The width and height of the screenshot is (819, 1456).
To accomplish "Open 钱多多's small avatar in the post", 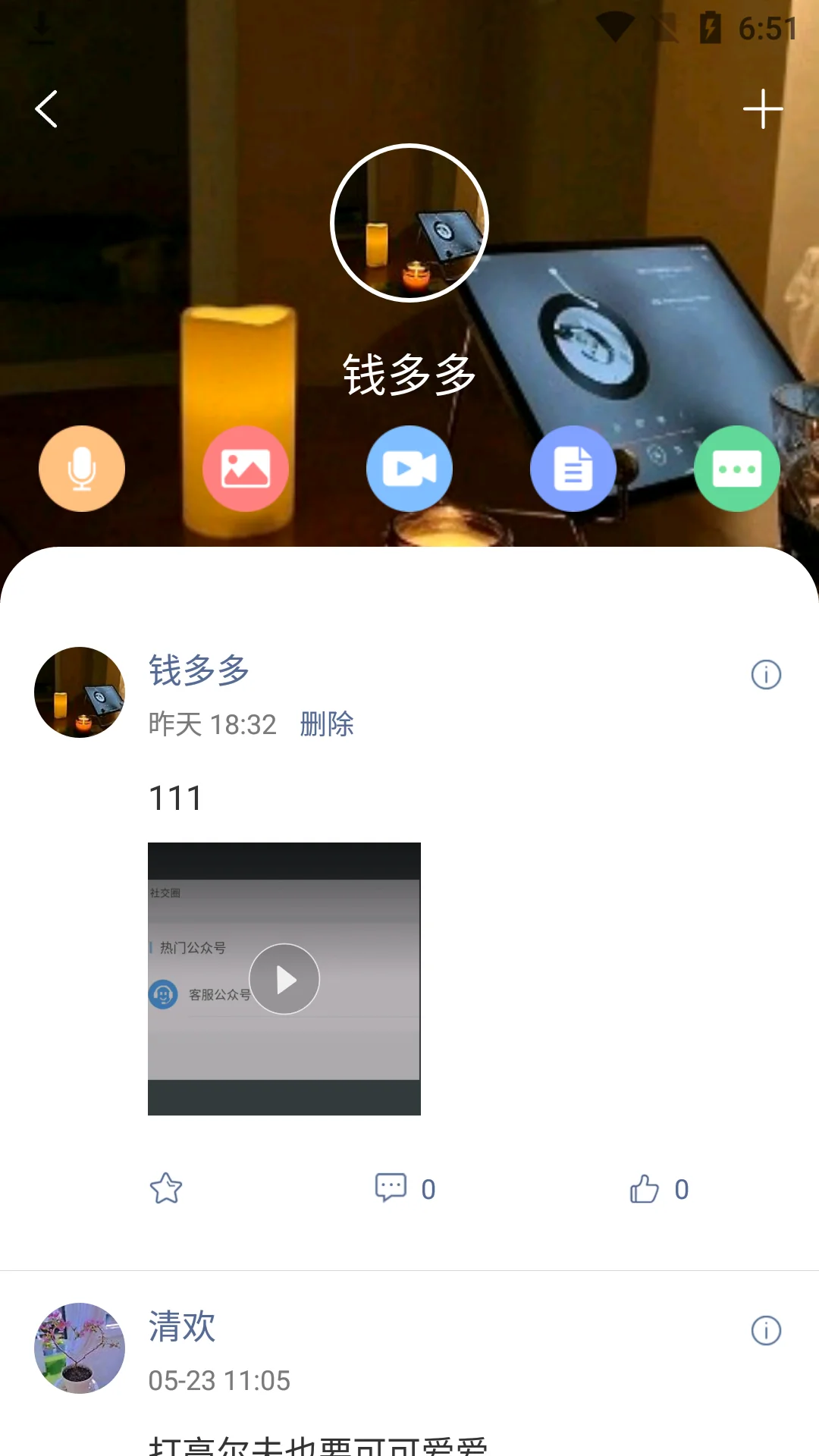I will click(80, 692).
